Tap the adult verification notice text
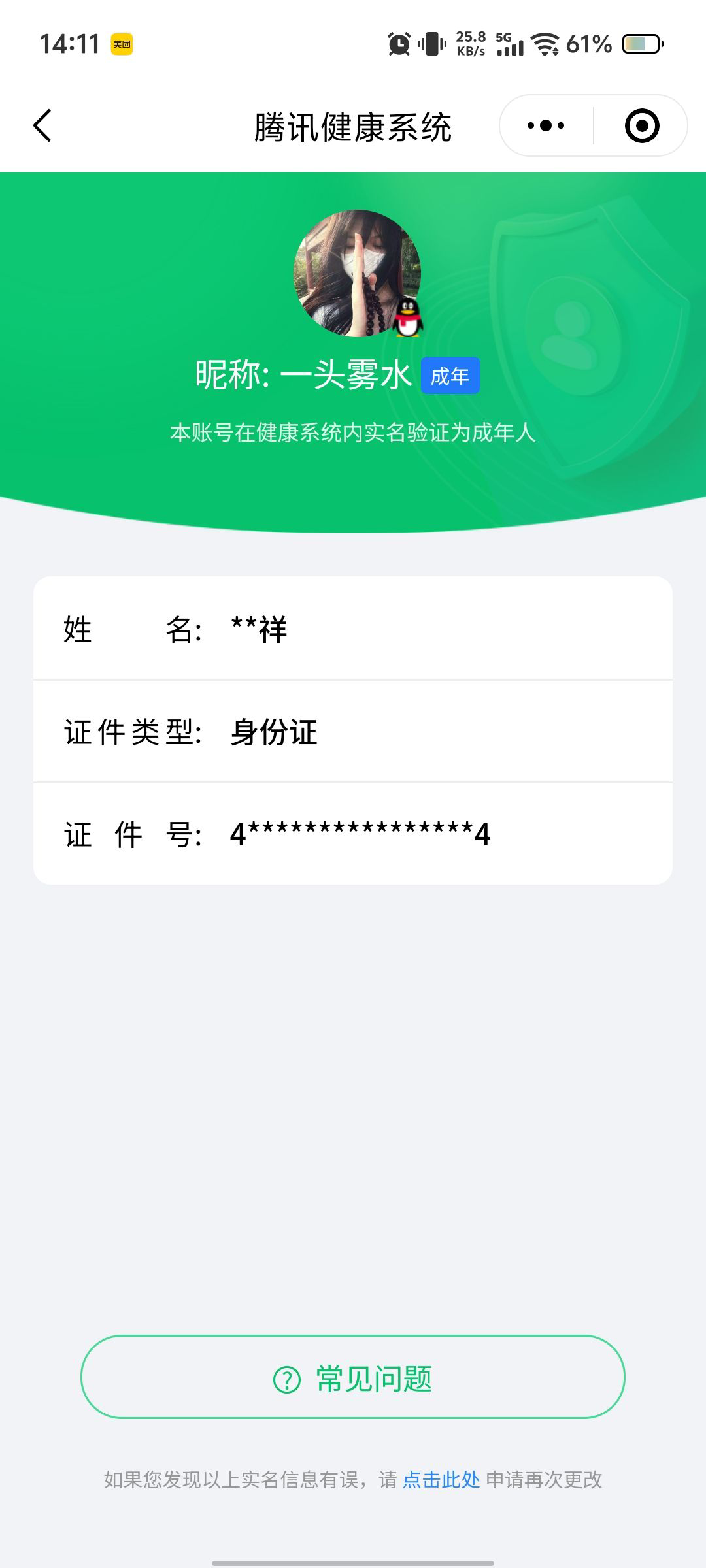Image resolution: width=706 pixels, height=1568 pixels. point(353,431)
